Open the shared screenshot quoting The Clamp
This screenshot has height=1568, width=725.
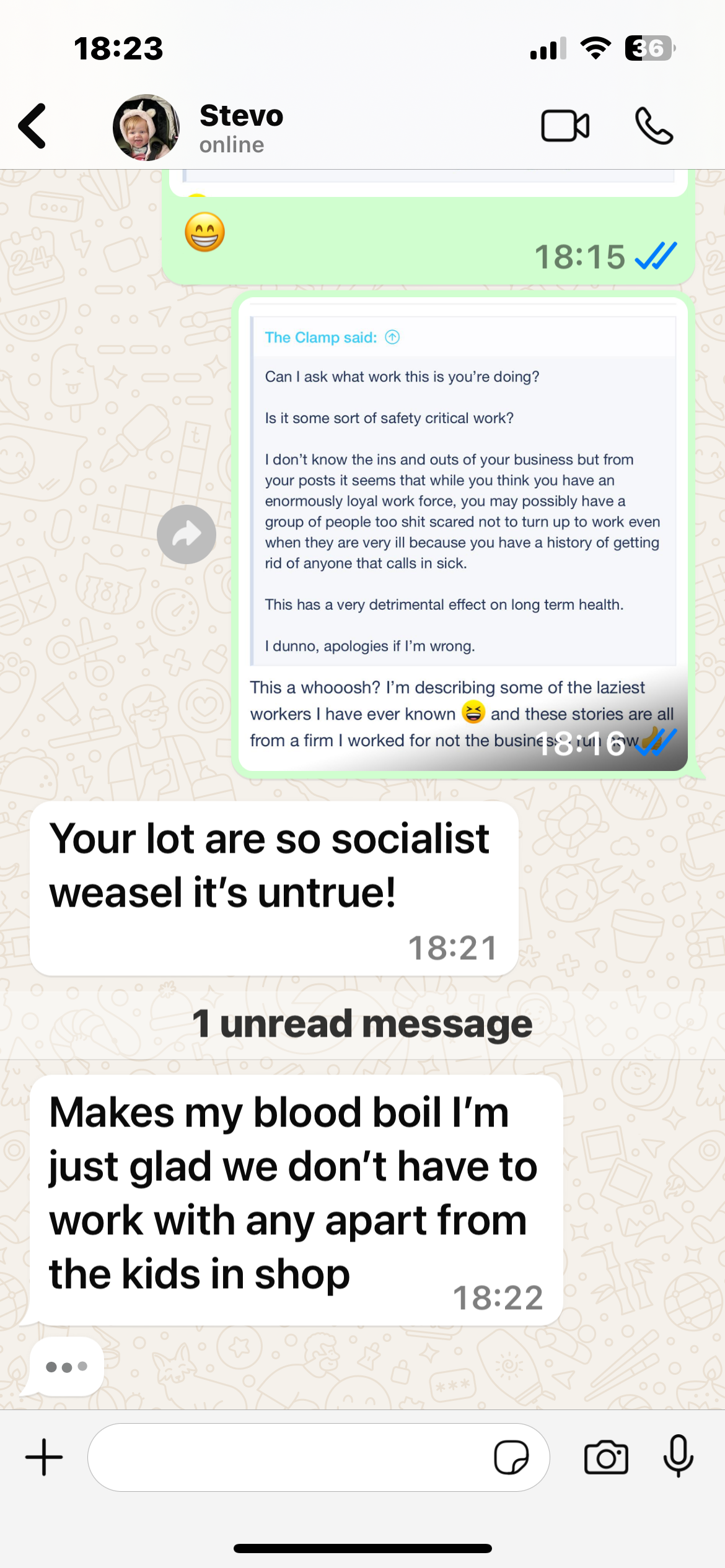[463, 534]
